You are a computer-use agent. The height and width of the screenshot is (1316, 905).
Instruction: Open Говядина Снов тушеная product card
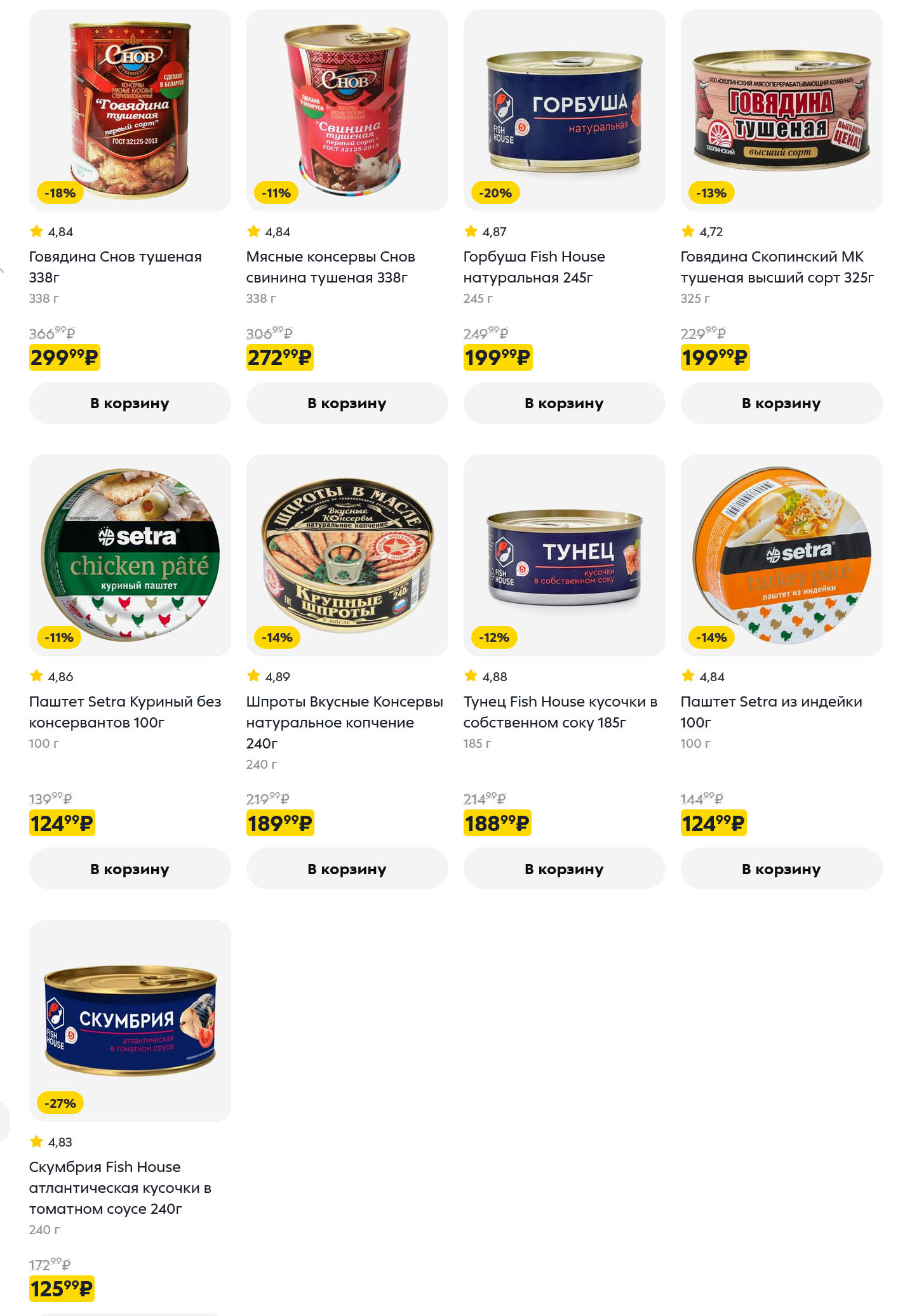[x=115, y=267]
